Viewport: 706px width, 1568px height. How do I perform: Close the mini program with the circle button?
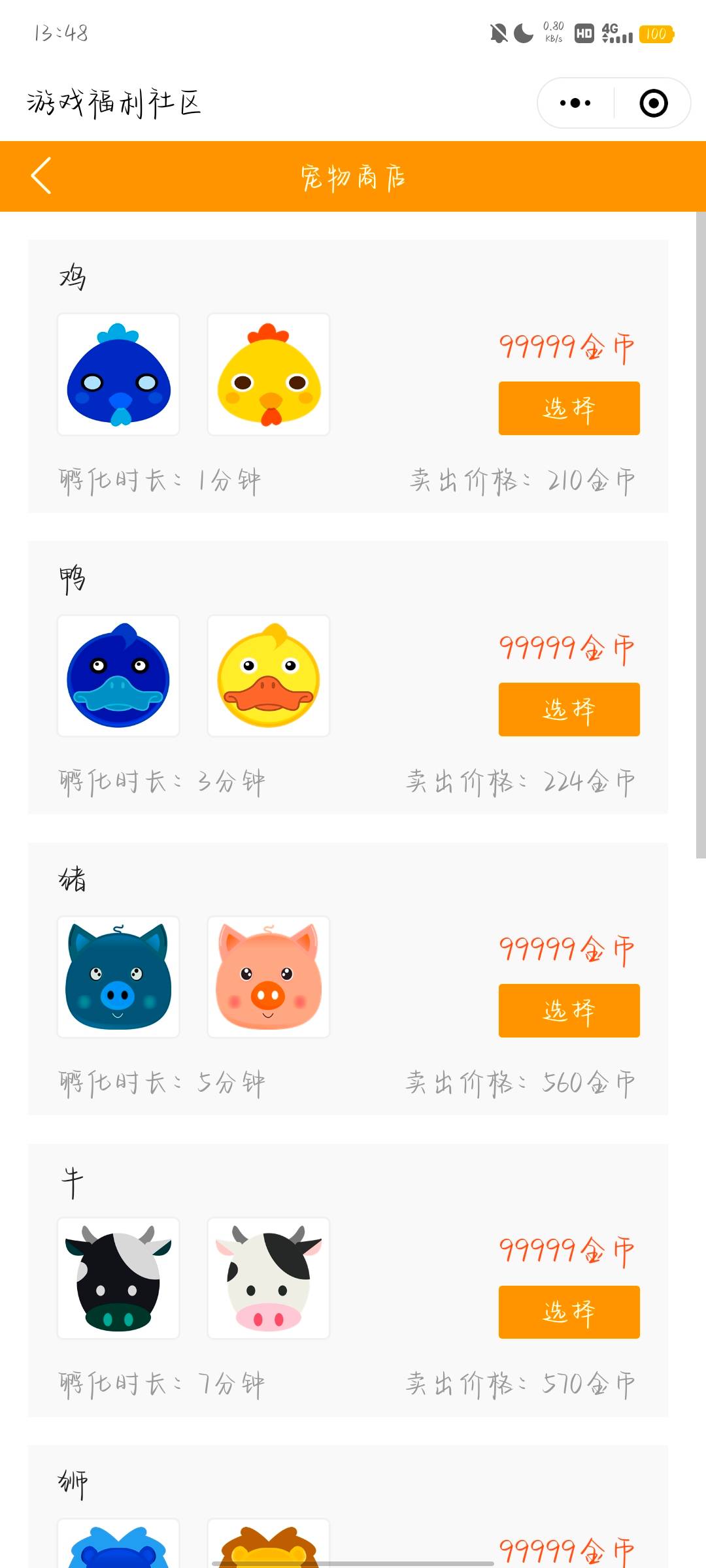pyautogui.click(x=653, y=103)
